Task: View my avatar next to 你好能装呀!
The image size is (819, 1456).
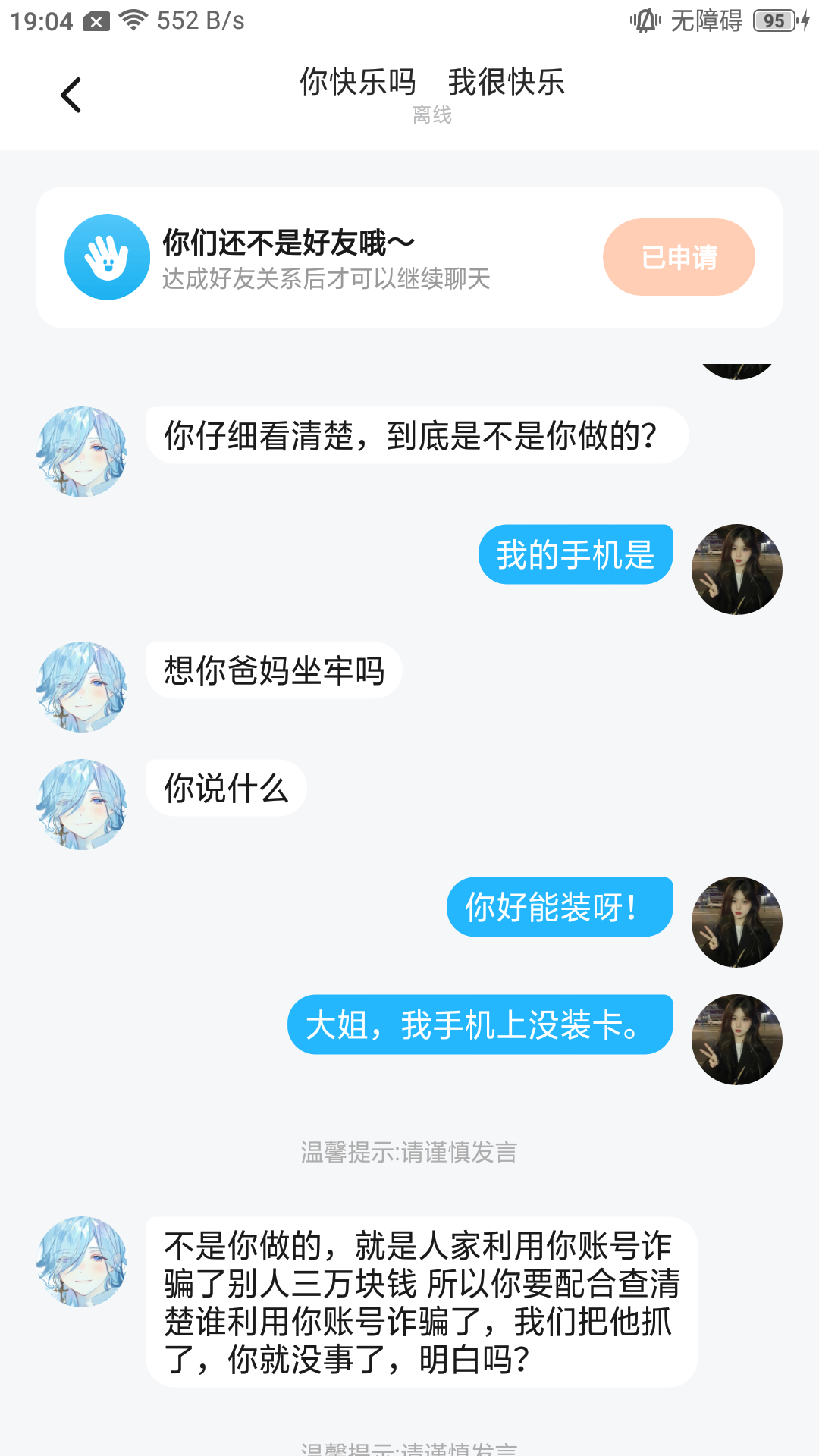Action: coord(736,922)
